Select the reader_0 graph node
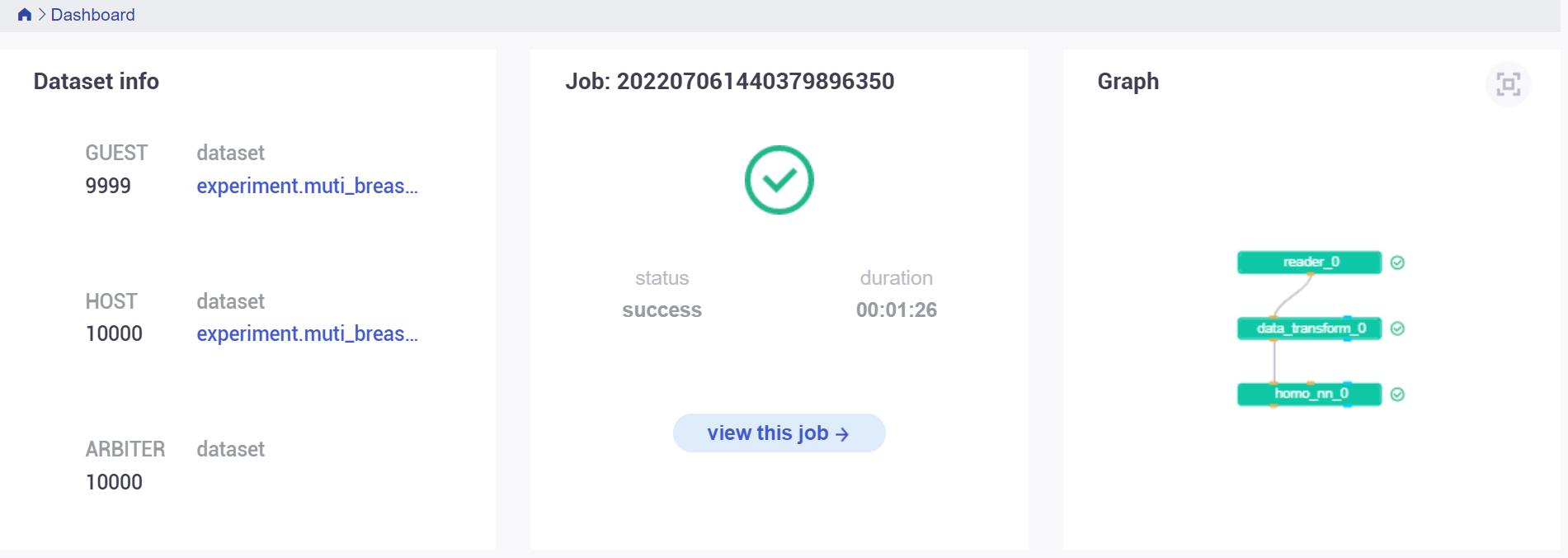1568x558 pixels. tap(1309, 262)
